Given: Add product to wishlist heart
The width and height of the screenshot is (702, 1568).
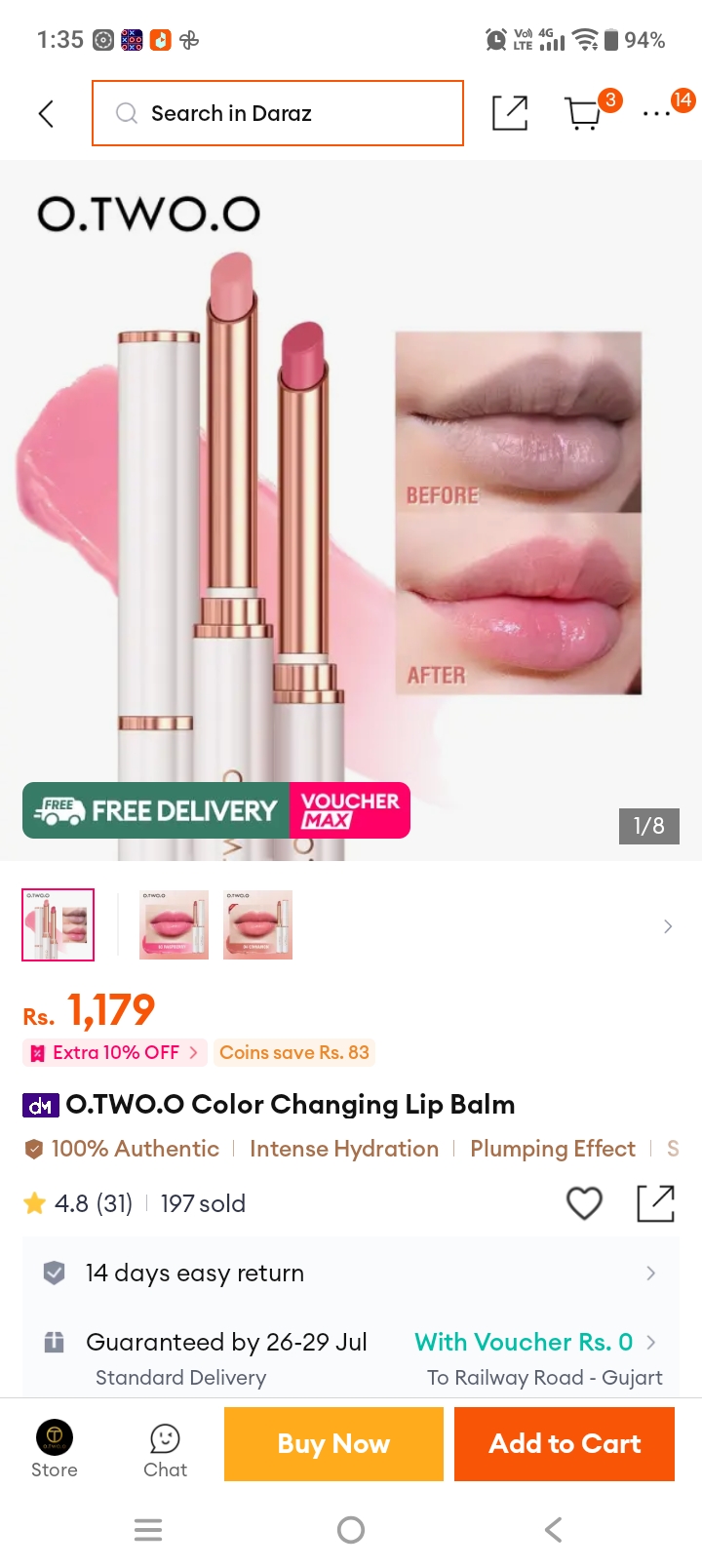Looking at the screenshot, I should click(x=584, y=1203).
